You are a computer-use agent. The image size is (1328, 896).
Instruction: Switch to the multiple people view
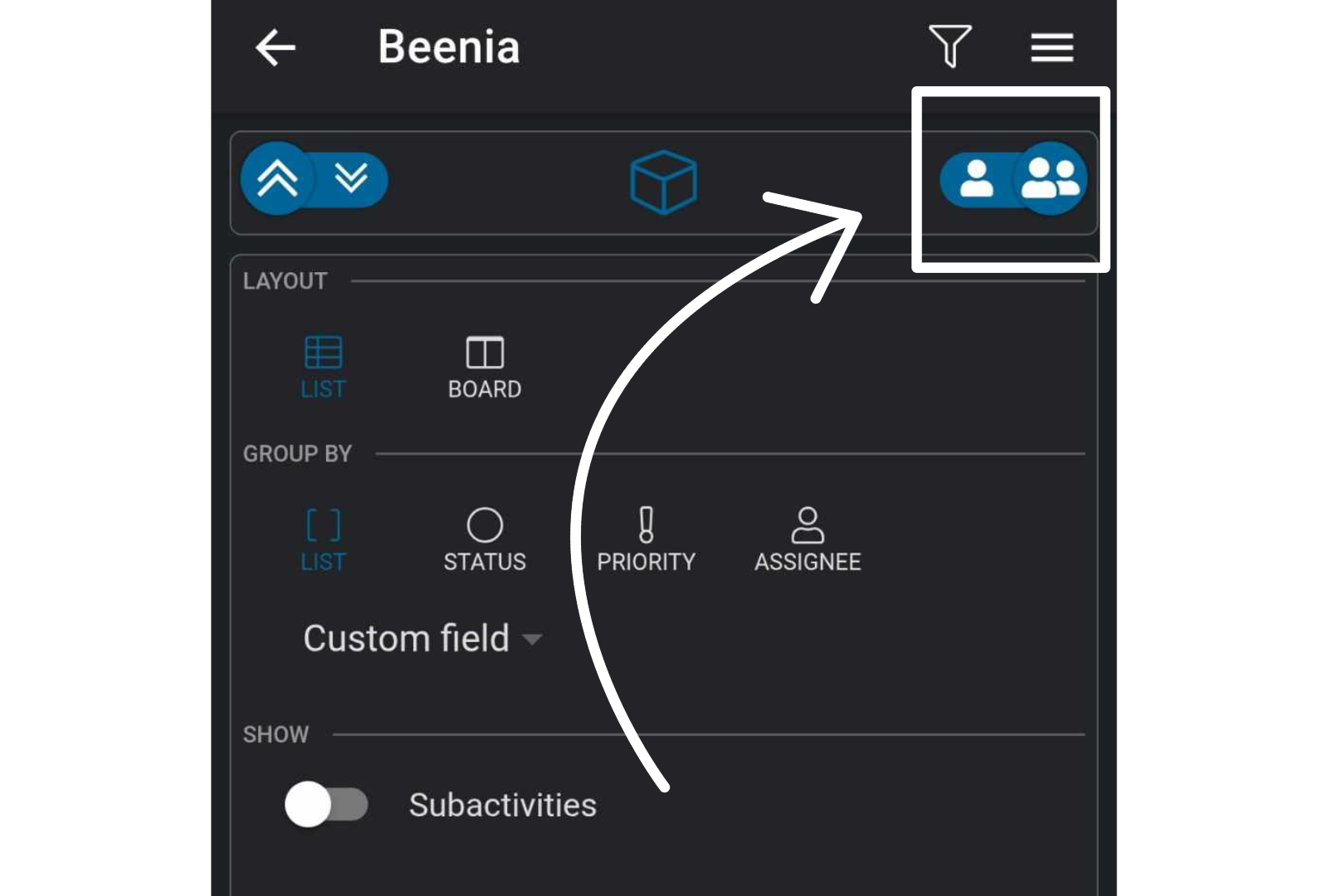tap(1050, 179)
